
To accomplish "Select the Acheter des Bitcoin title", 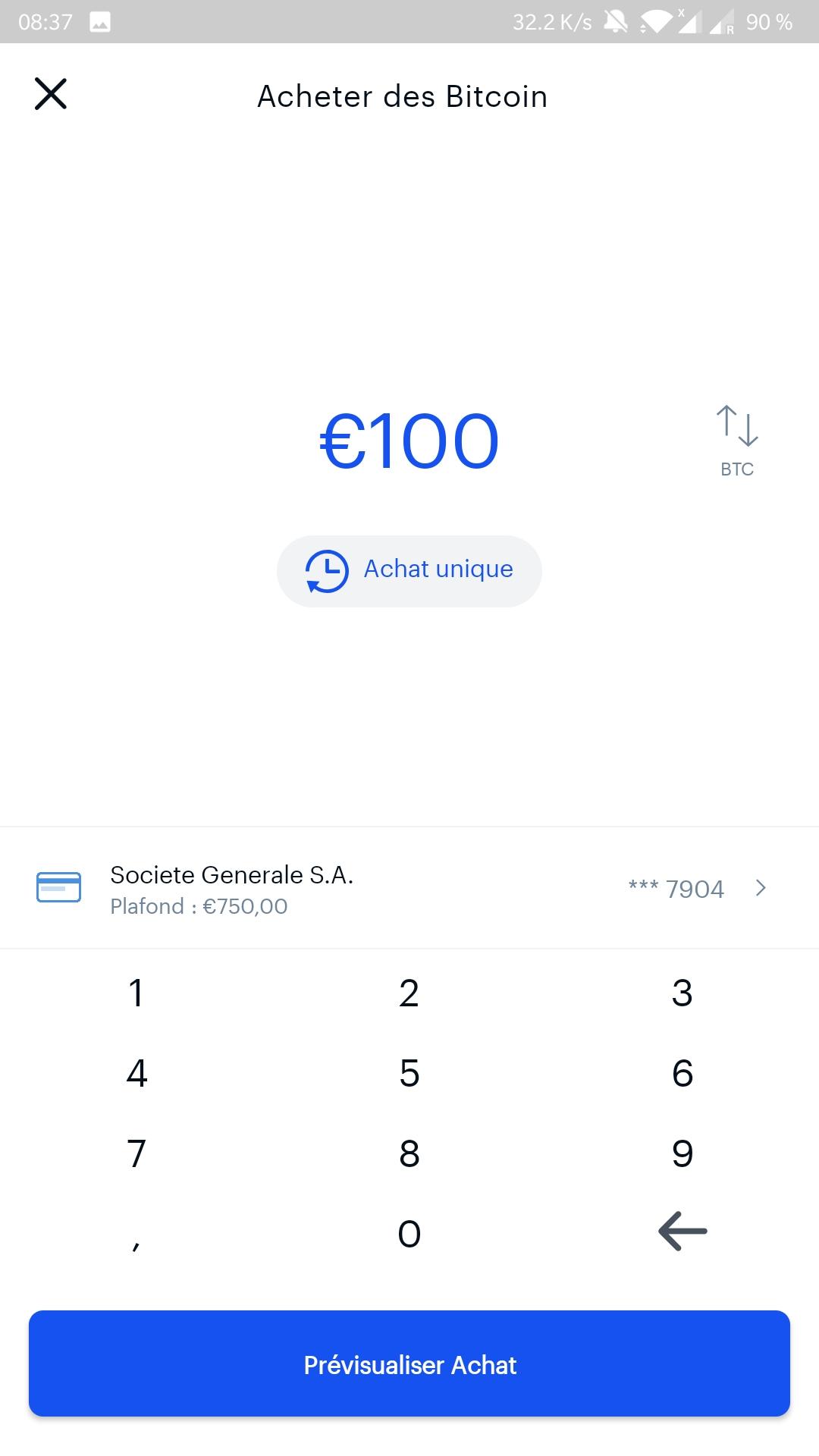I will pos(402,96).
